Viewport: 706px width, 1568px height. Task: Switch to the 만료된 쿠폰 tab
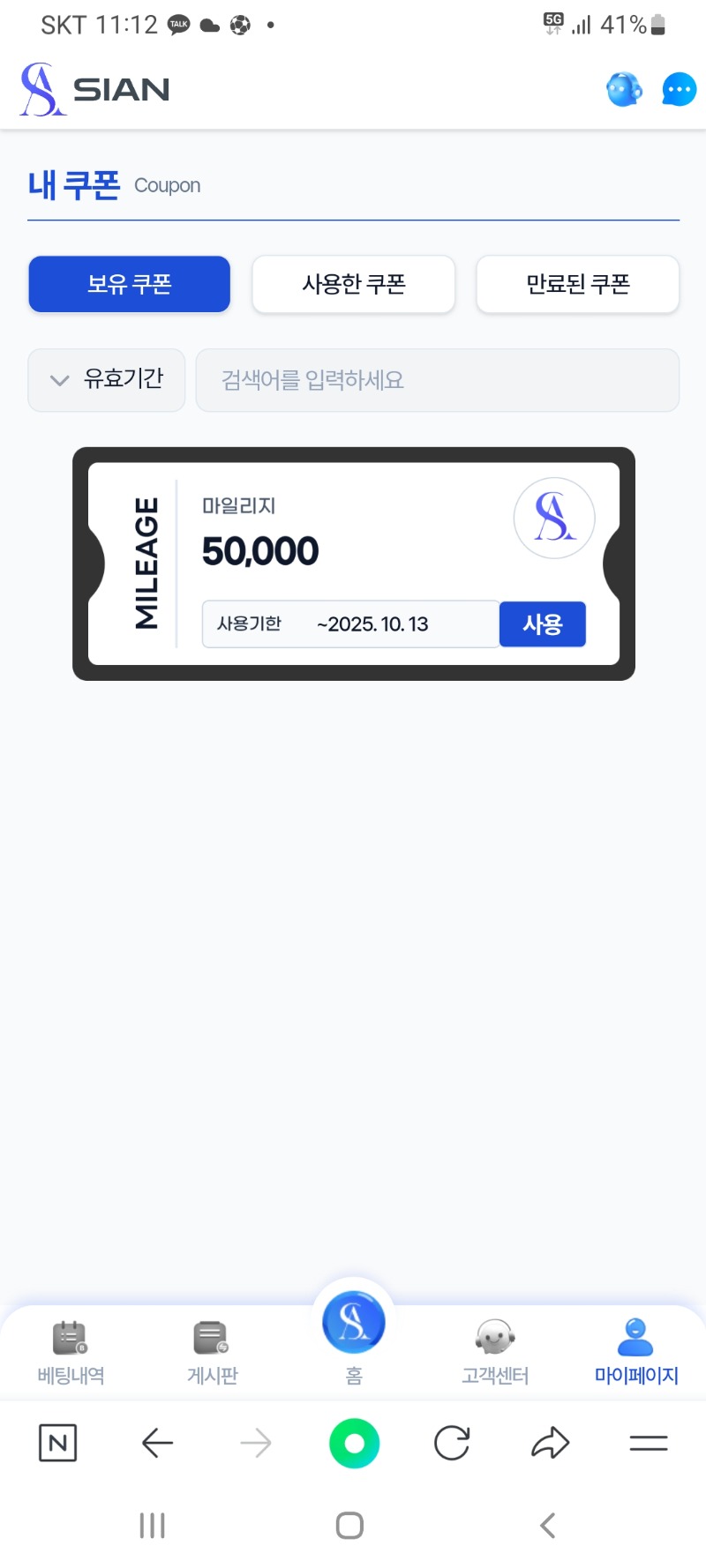click(578, 284)
